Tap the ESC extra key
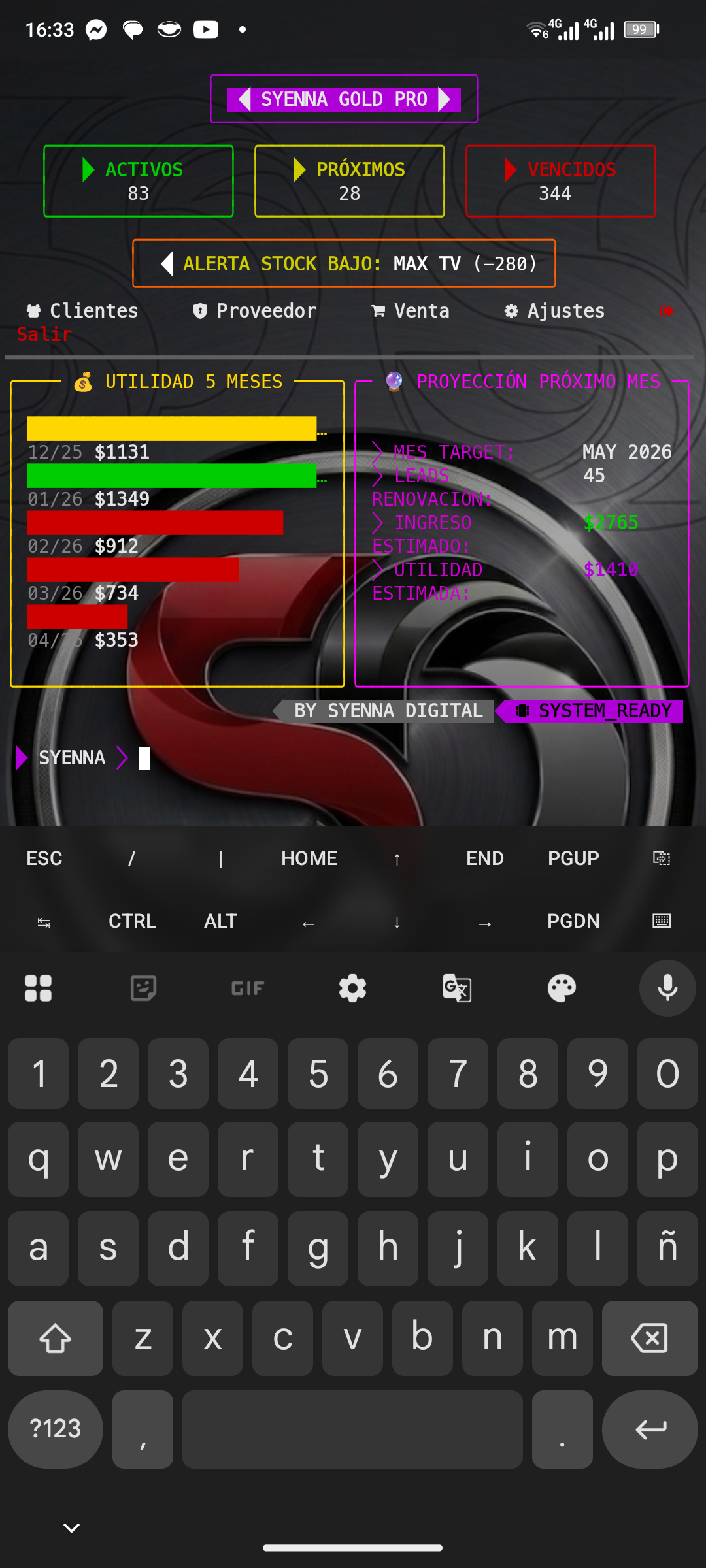This screenshot has height=1568, width=706. (x=44, y=858)
